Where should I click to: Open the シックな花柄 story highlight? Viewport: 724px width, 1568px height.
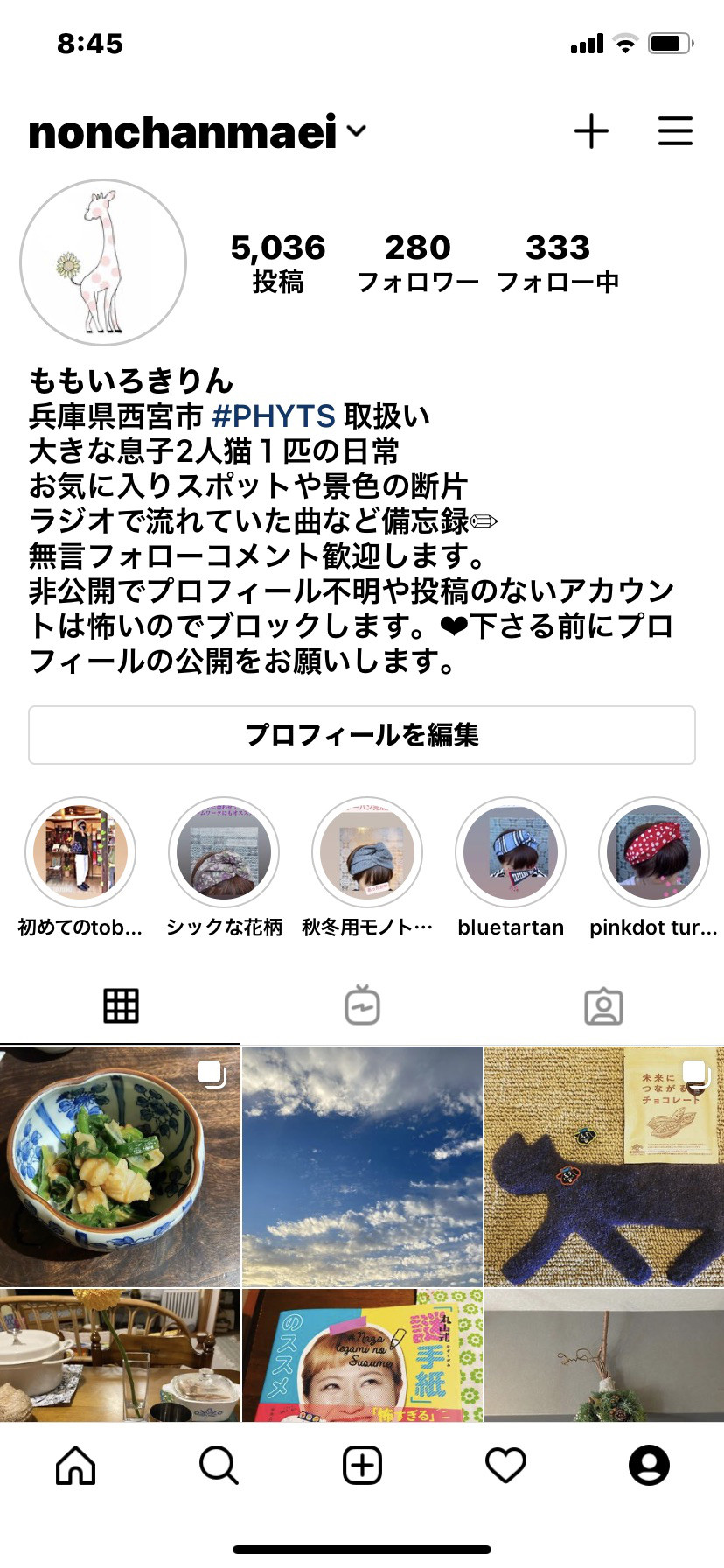[224, 853]
